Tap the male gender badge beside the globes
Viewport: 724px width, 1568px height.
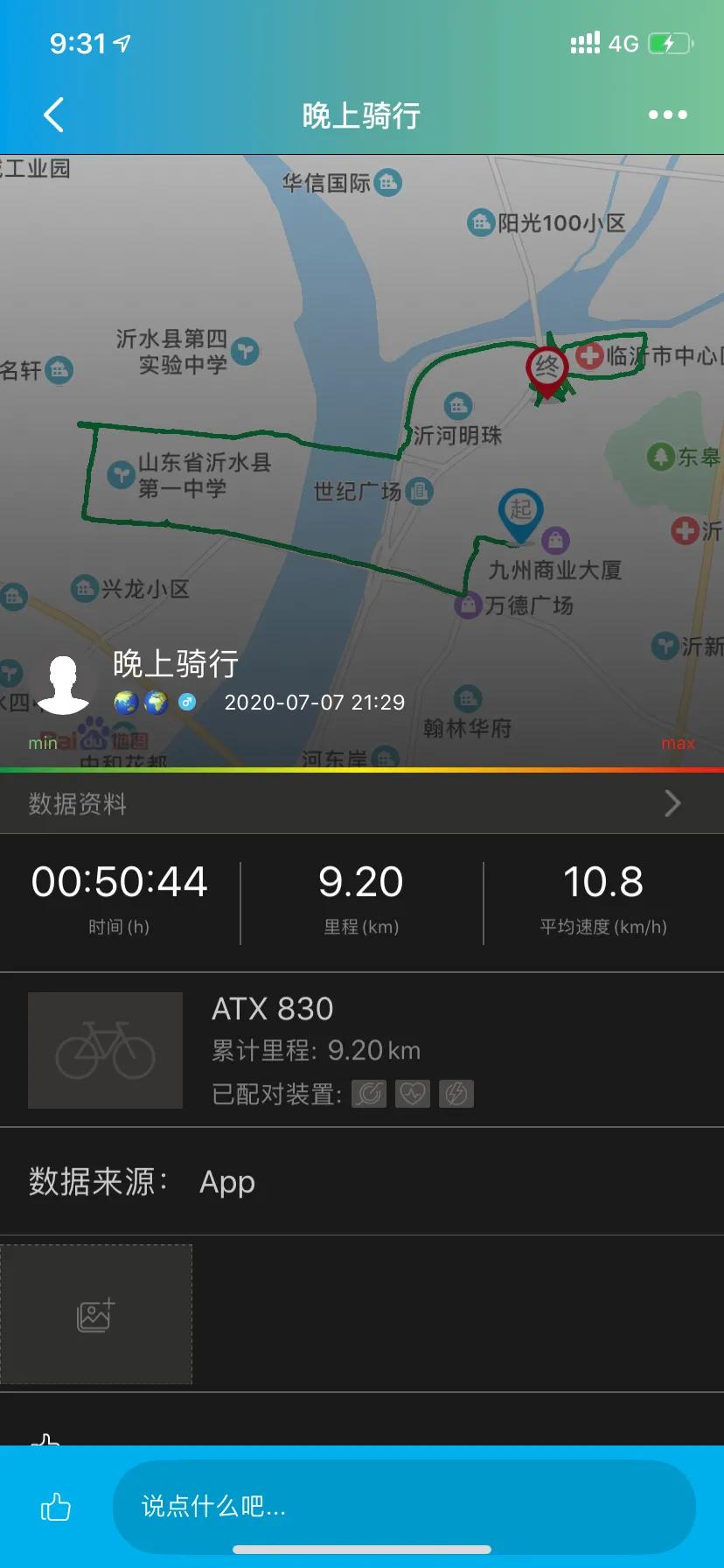[187, 702]
